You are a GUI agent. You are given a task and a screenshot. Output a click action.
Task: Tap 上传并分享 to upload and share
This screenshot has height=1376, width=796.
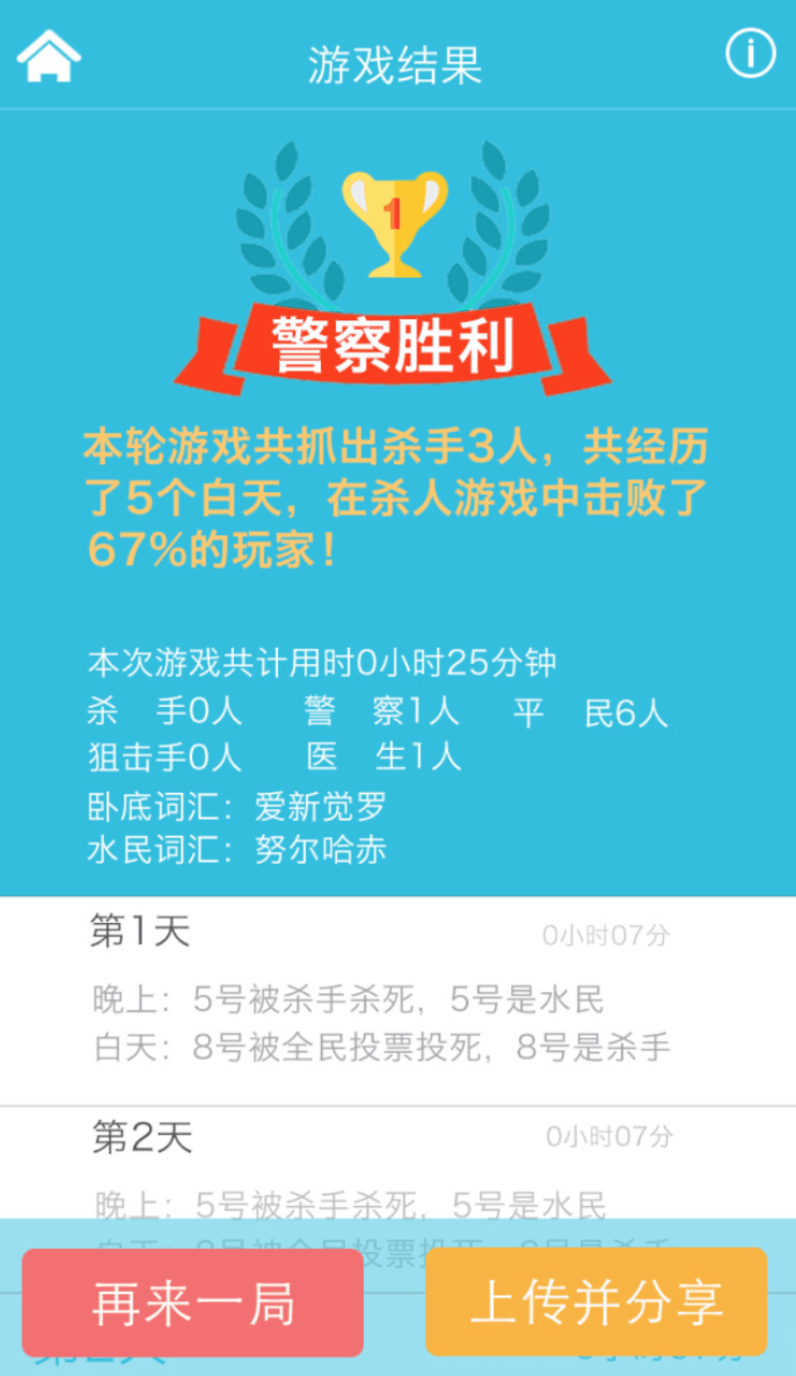pos(596,1302)
